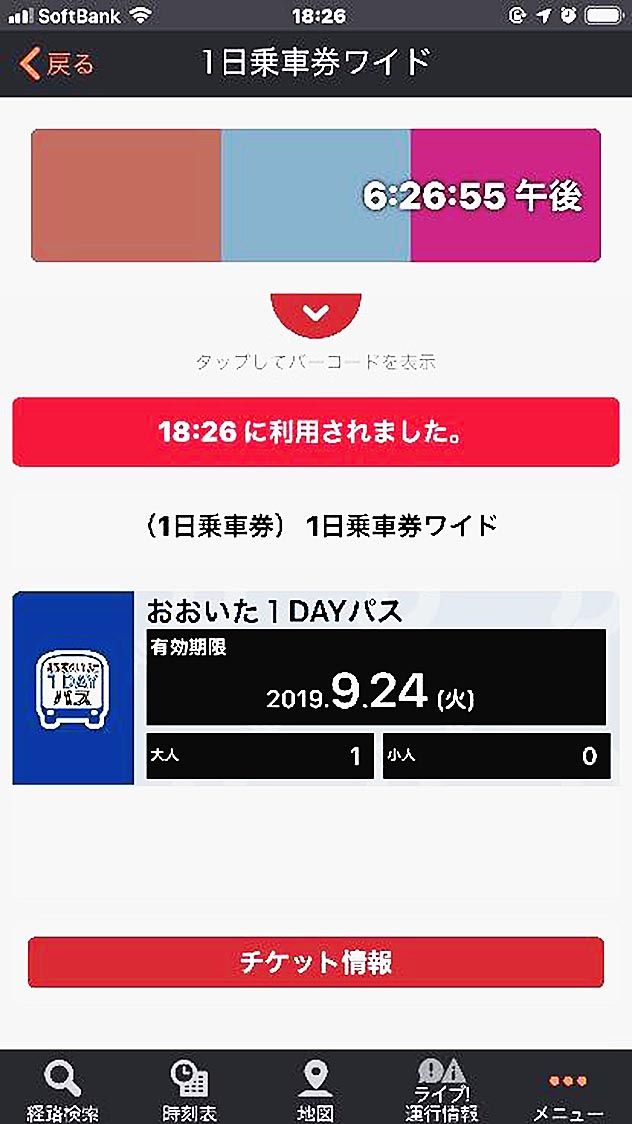Image resolution: width=632 pixels, height=1124 pixels.
Task: Go back using the 戻る button
Action: tap(57, 65)
